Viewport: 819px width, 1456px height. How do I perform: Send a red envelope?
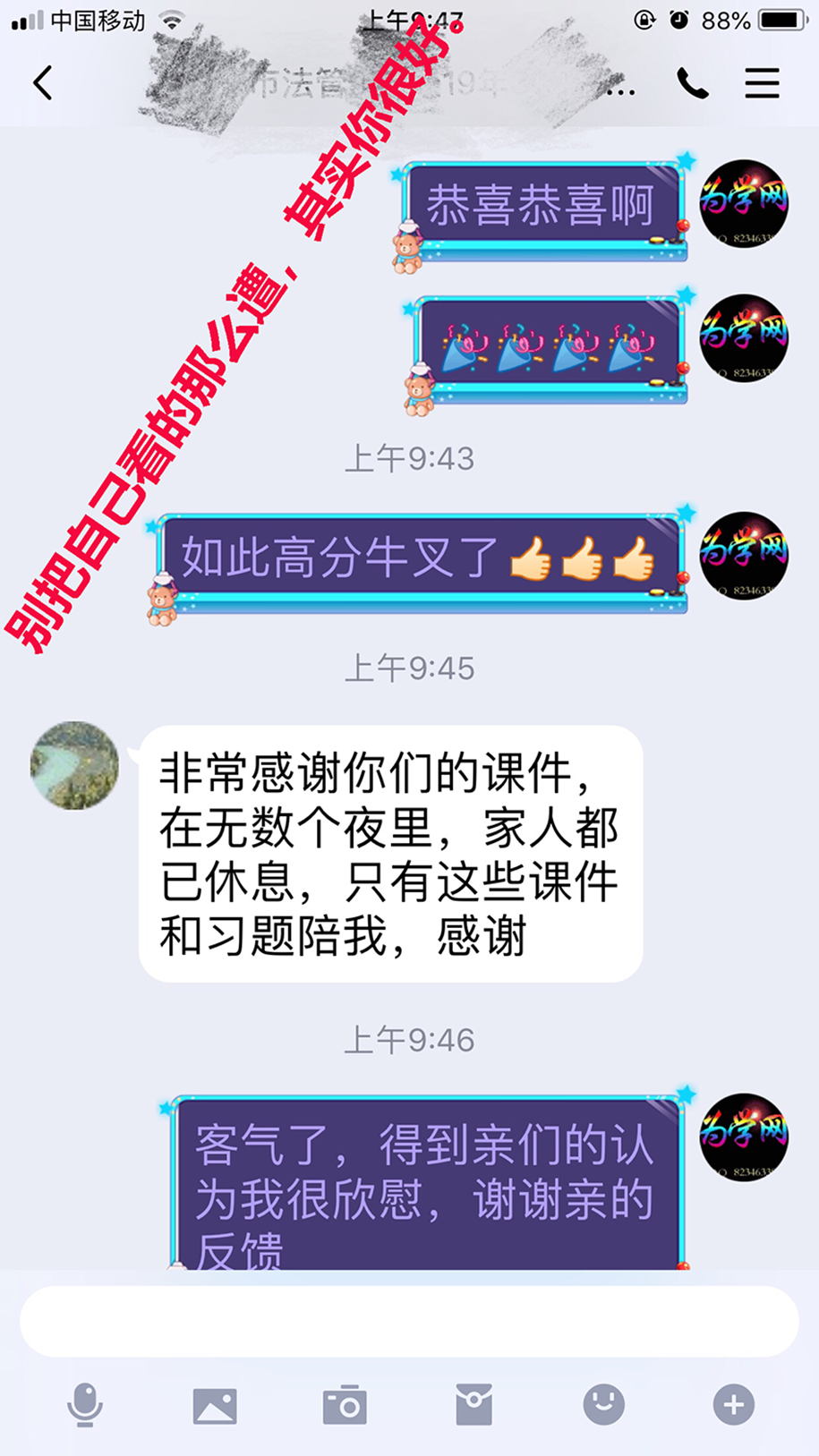[x=473, y=1405]
